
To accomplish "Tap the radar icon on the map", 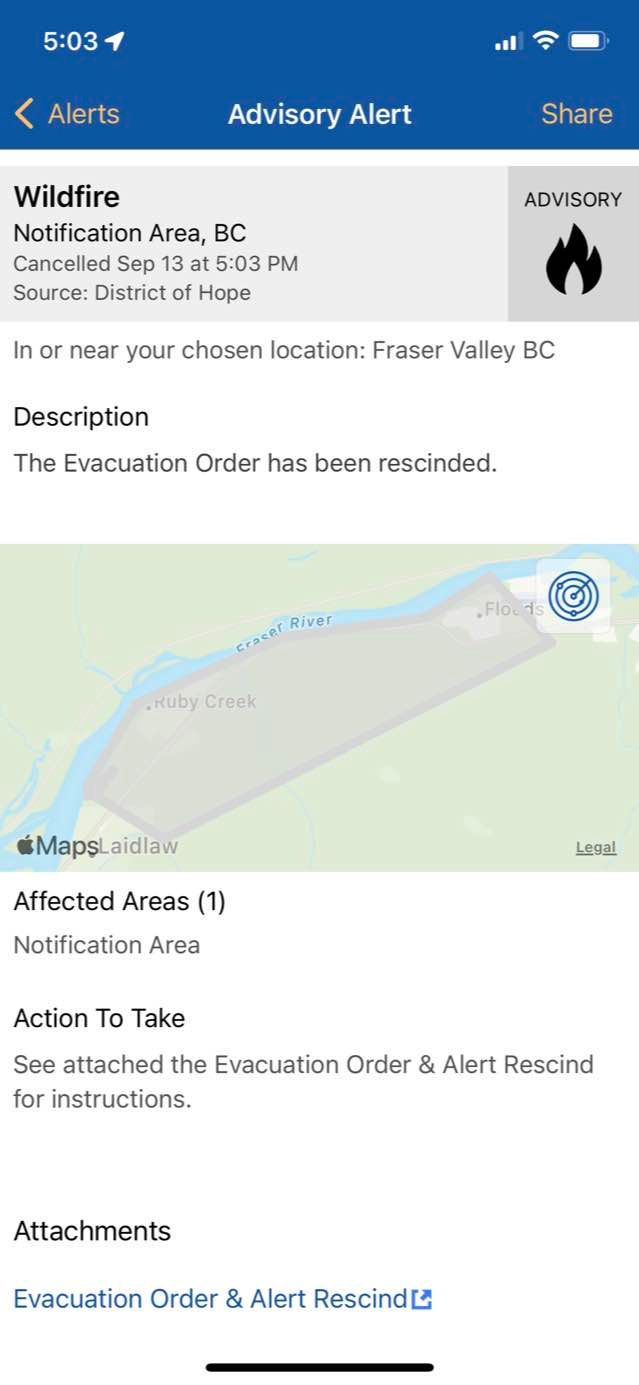I will coord(573,596).
